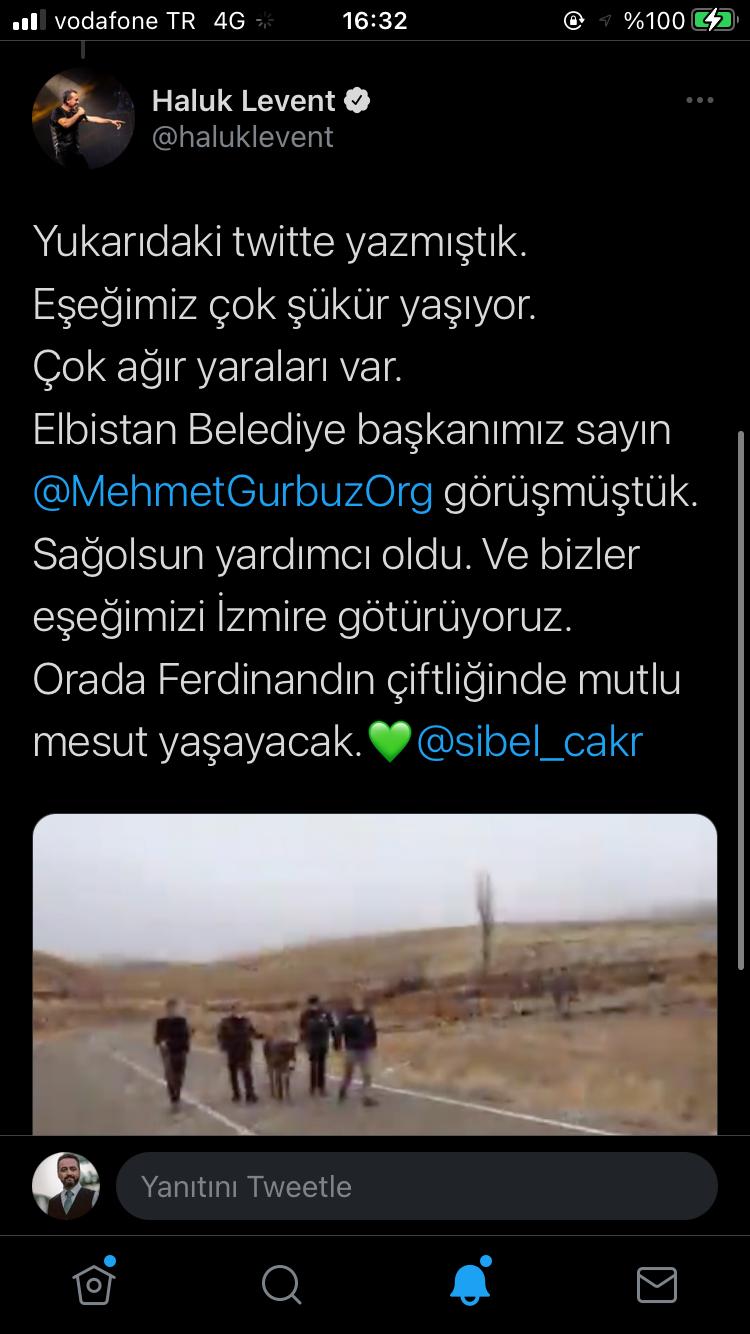Tap the Haluk Levent account name
The width and height of the screenshot is (750, 1334).
(x=243, y=101)
